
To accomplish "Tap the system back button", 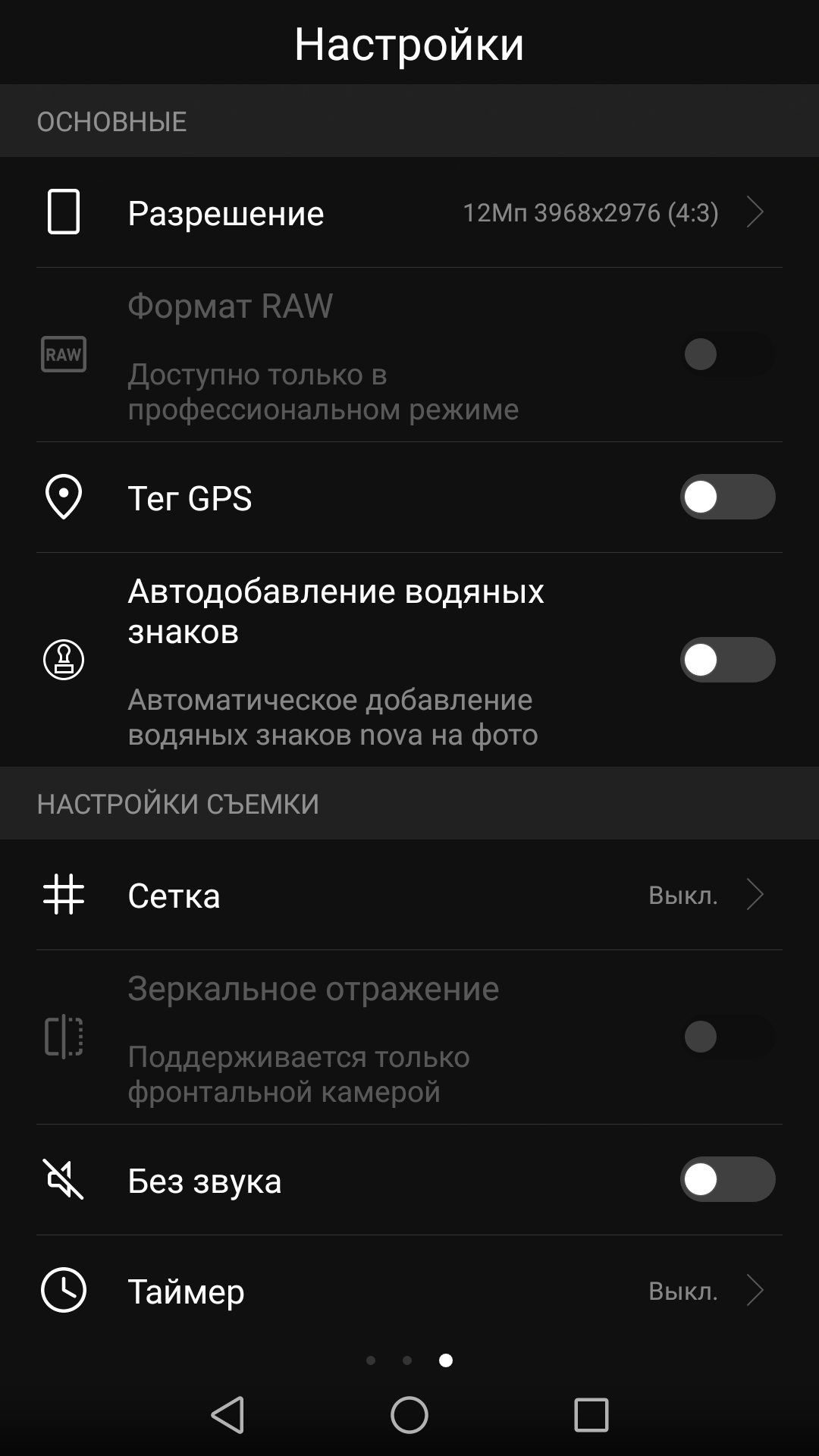I will coord(227,1415).
